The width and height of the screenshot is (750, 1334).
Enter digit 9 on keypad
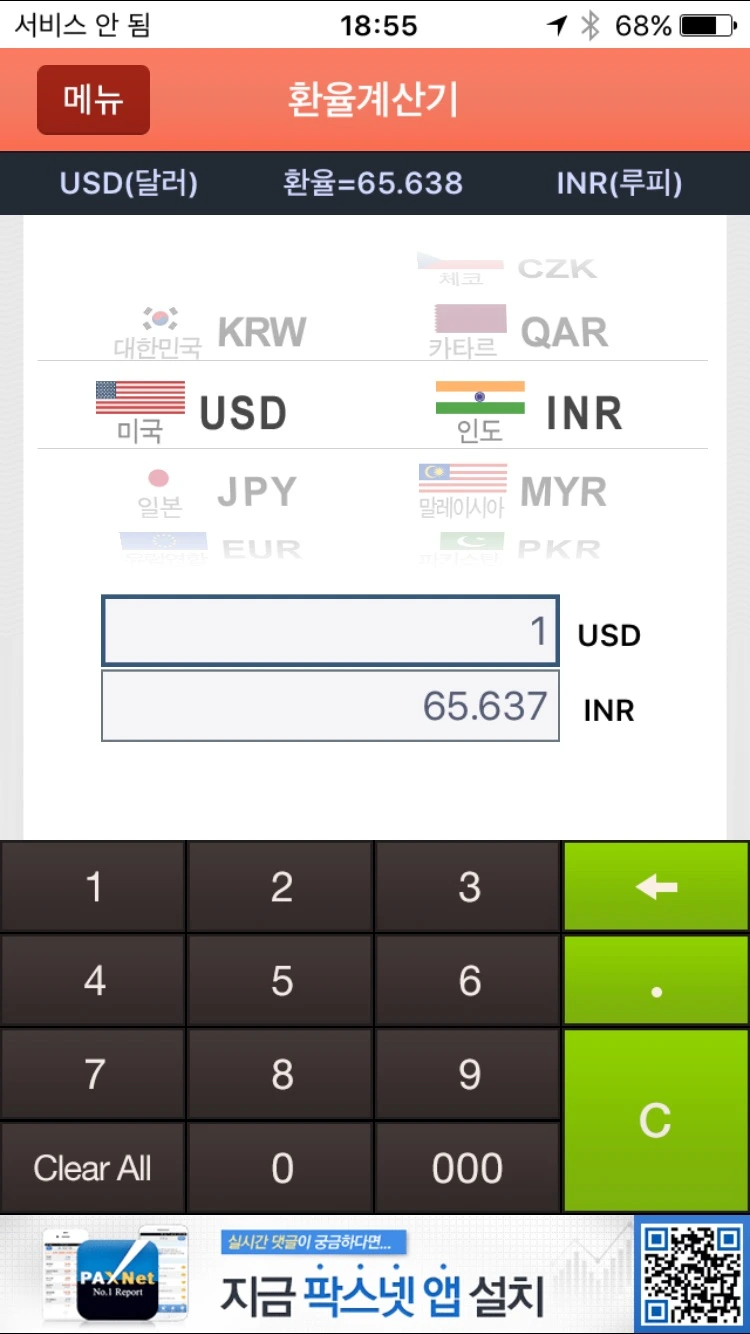(x=468, y=1075)
